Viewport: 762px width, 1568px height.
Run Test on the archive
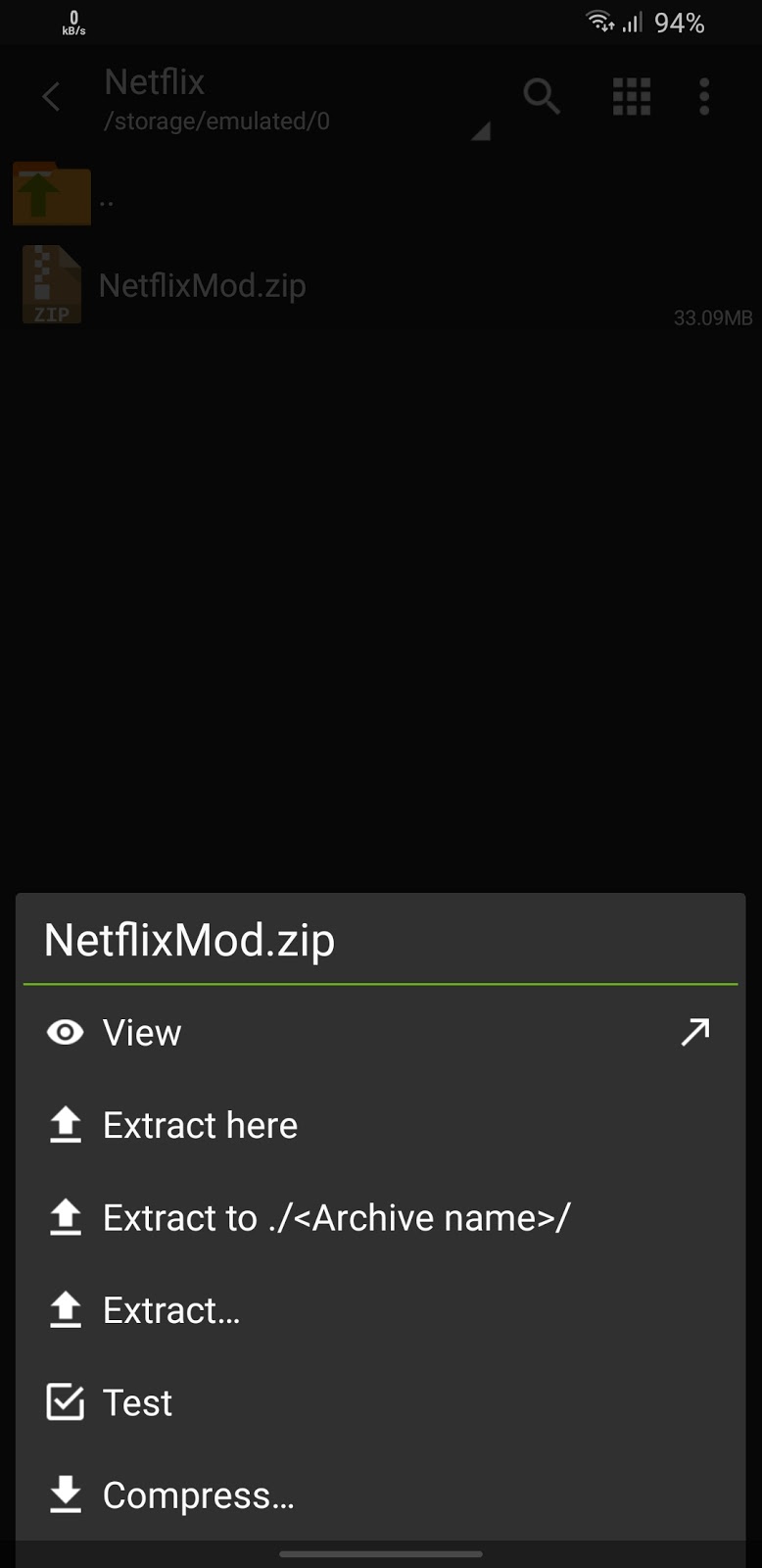tap(380, 1402)
